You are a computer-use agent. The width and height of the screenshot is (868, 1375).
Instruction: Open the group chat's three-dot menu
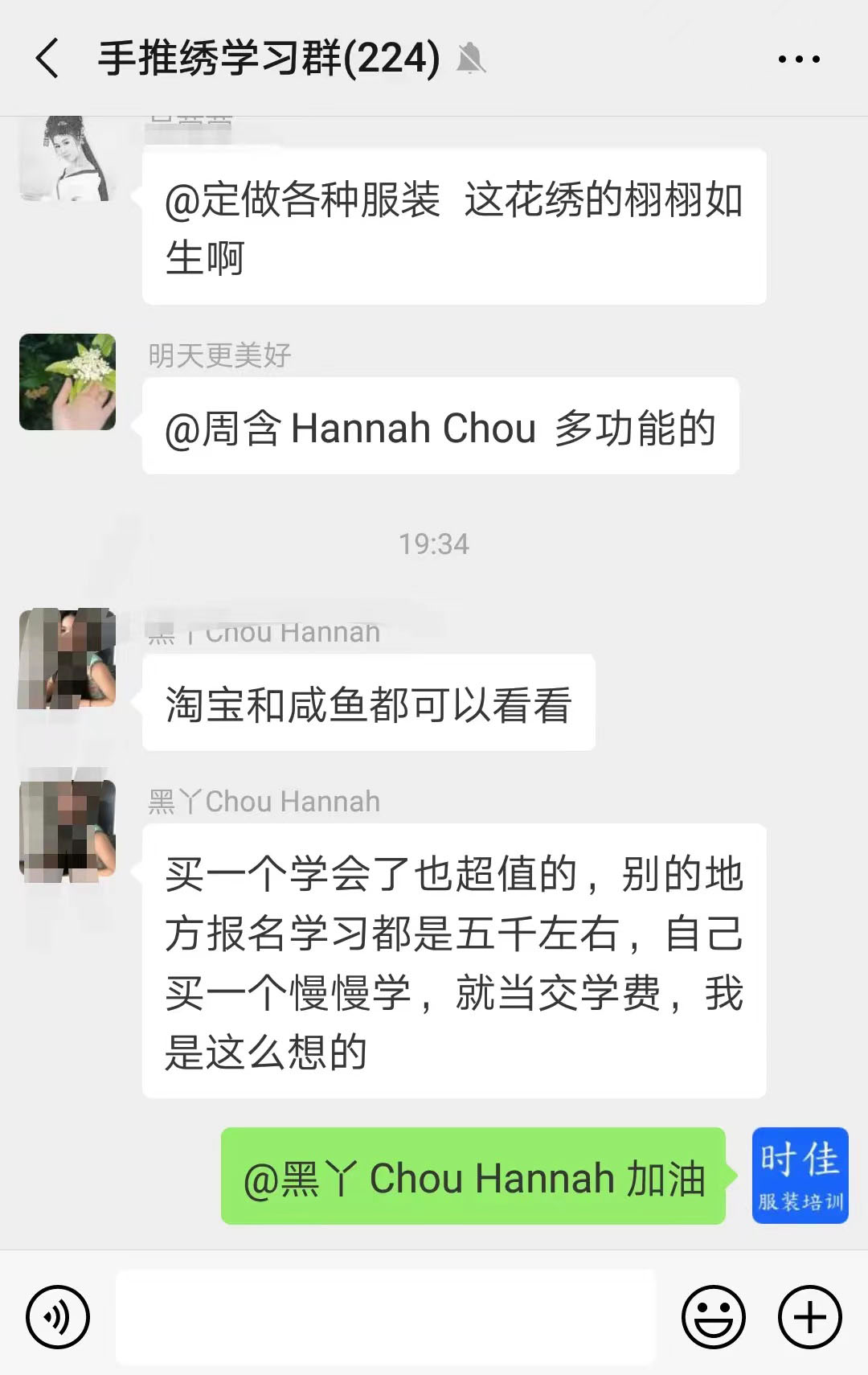point(799,59)
